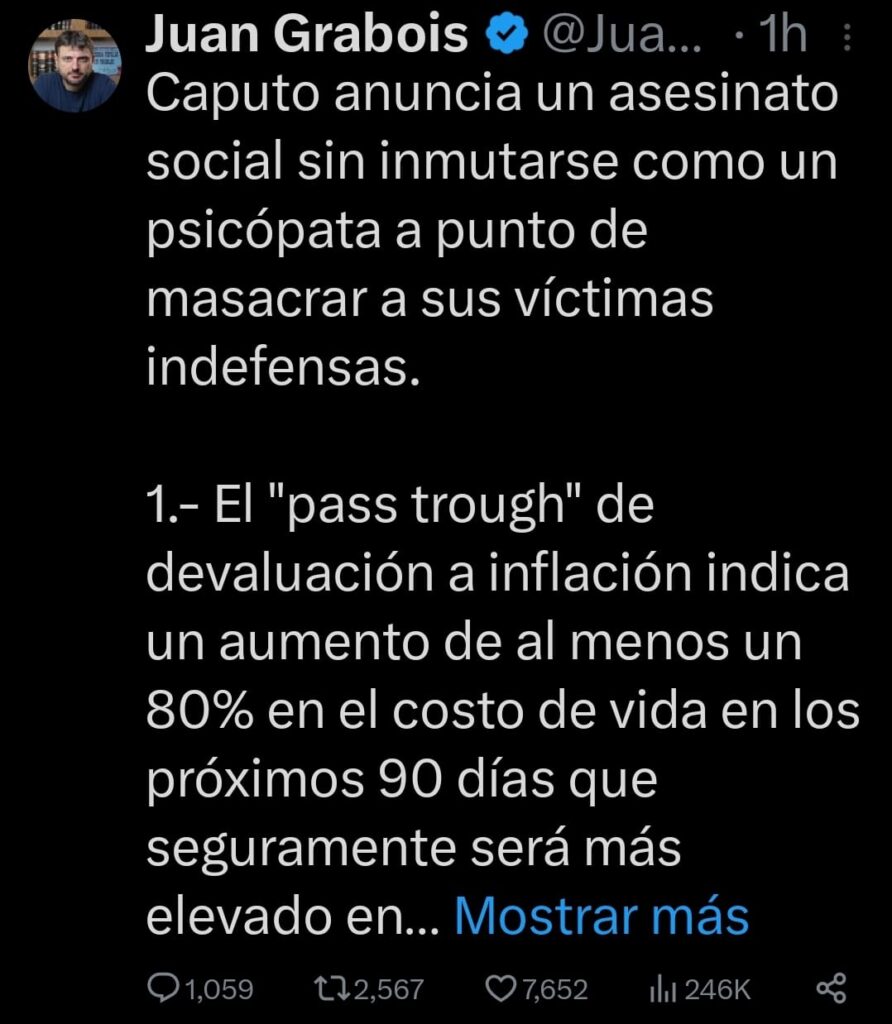
Task: Like the tweet about Caputo
Action: click(x=499, y=989)
